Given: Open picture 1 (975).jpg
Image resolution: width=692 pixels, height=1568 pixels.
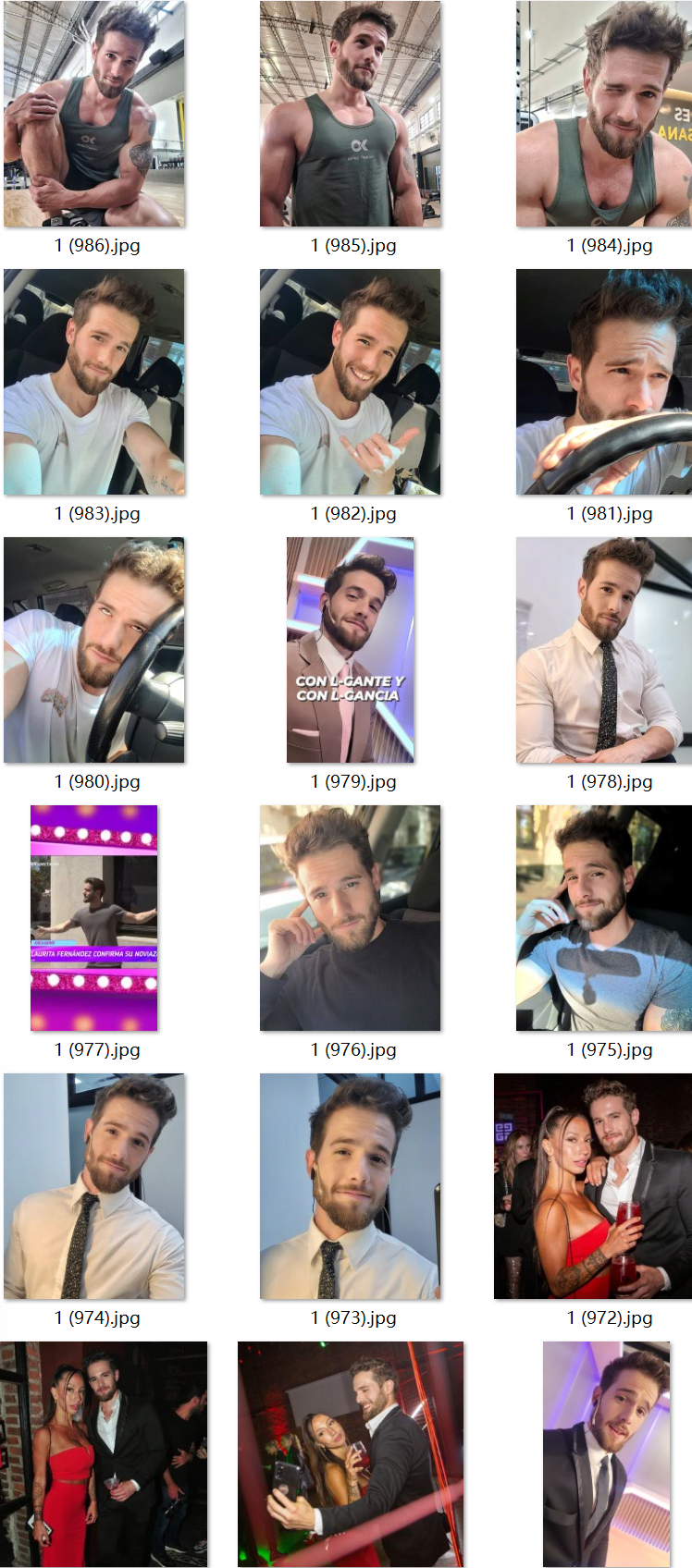Looking at the screenshot, I should [604, 918].
